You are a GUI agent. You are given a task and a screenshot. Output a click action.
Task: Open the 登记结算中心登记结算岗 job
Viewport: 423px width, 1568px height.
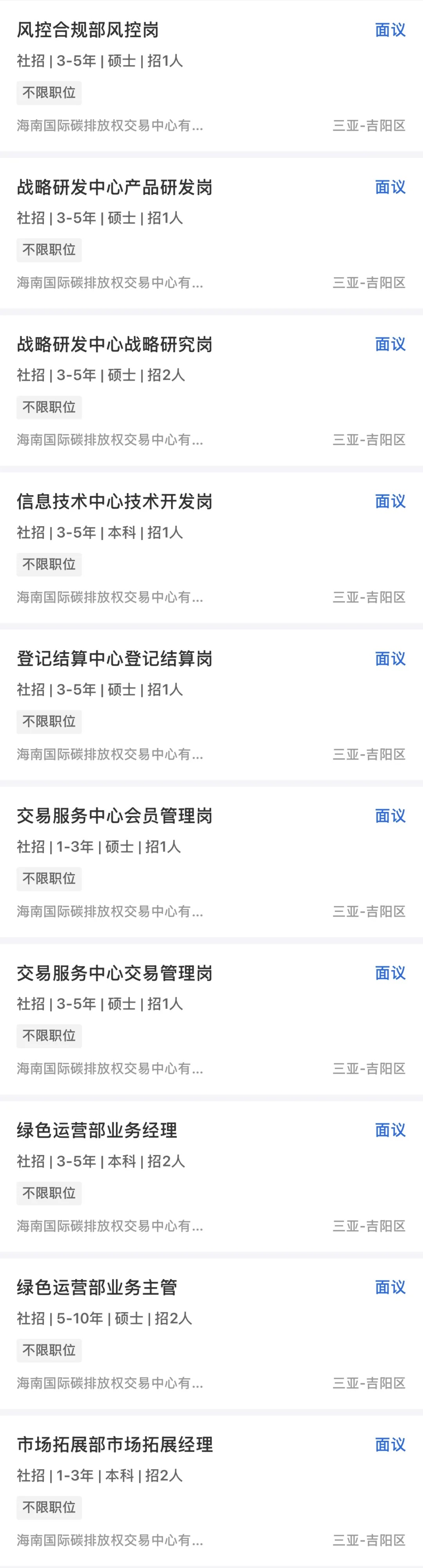[x=211, y=705]
